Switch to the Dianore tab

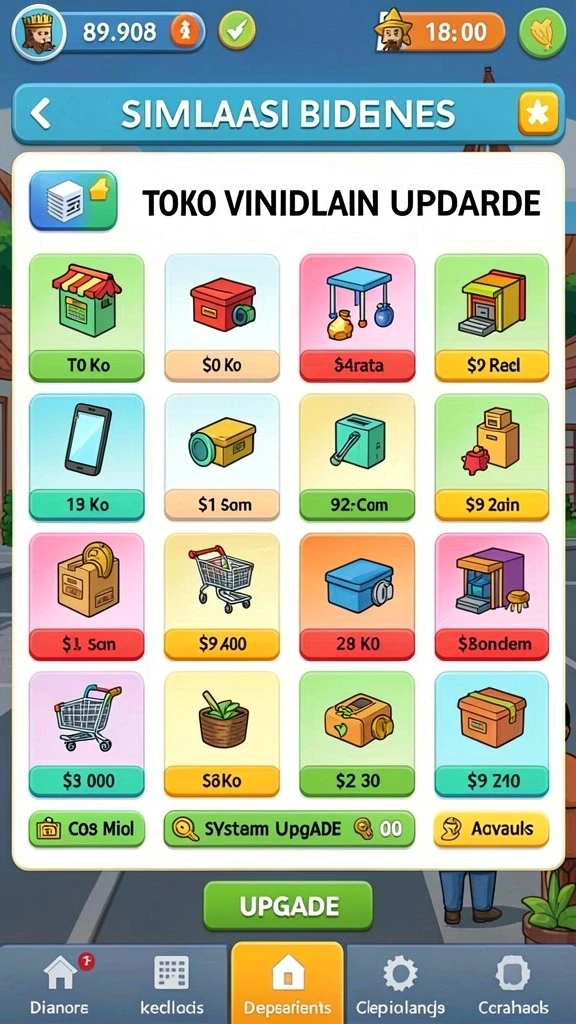[59, 985]
